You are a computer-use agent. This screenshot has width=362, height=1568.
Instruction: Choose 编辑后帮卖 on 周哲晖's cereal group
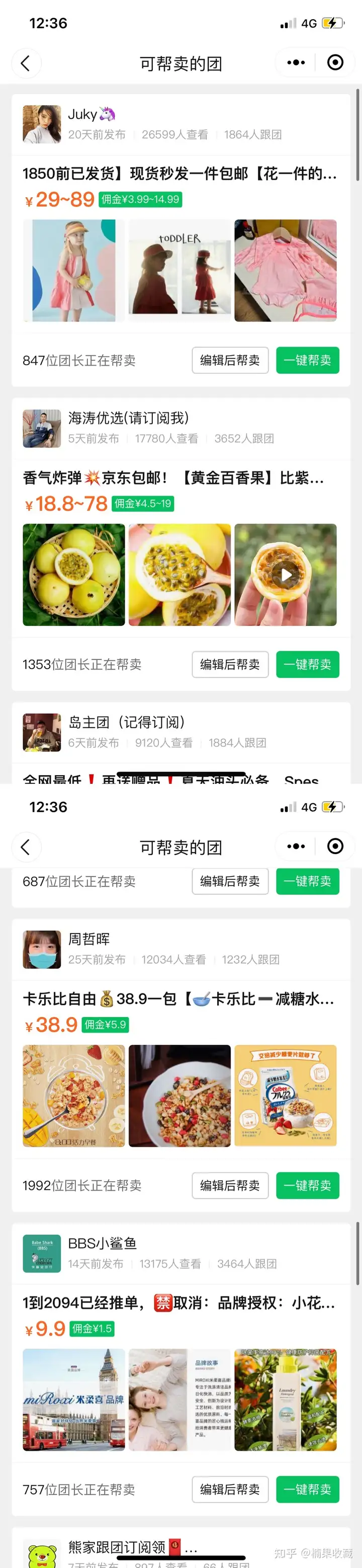point(230,1185)
